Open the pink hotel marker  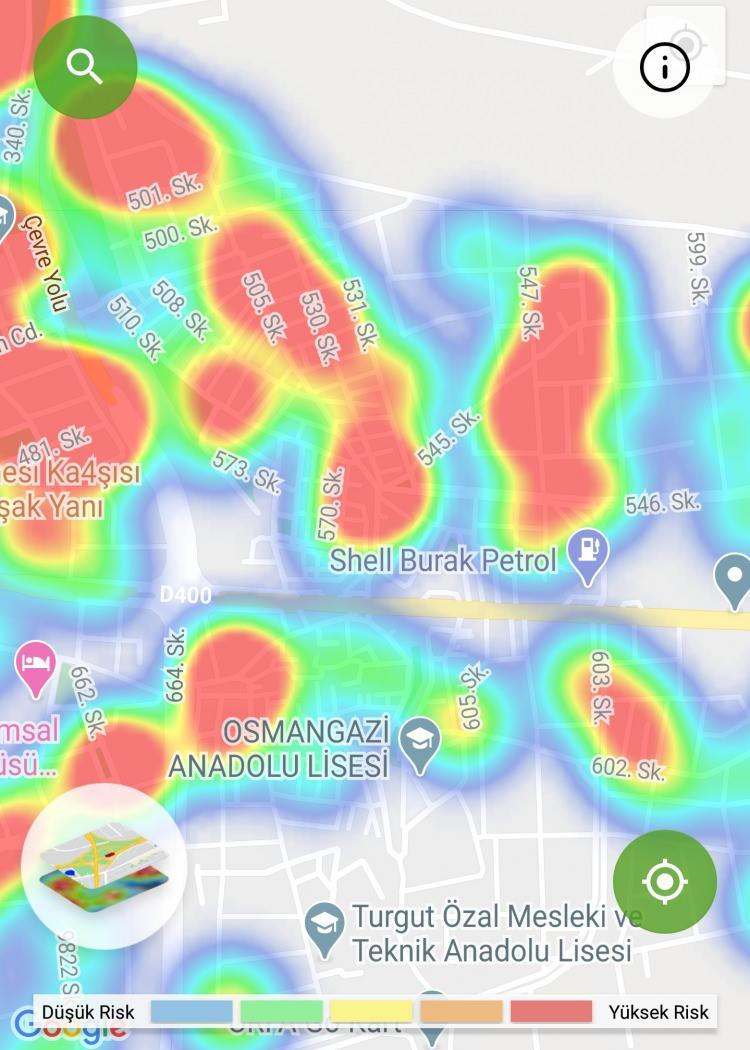click(35, 666)
